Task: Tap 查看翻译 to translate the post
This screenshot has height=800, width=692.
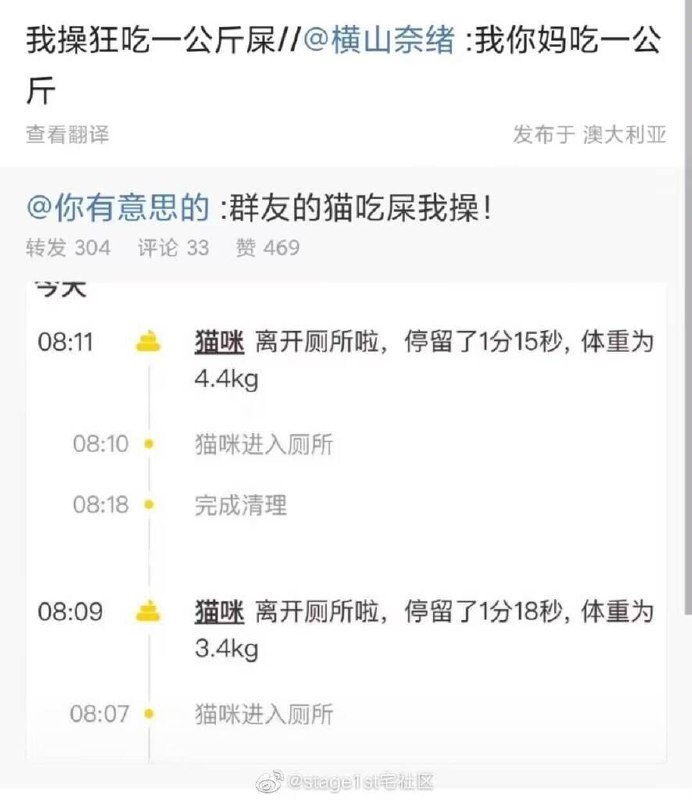Action: click(67, 135)
